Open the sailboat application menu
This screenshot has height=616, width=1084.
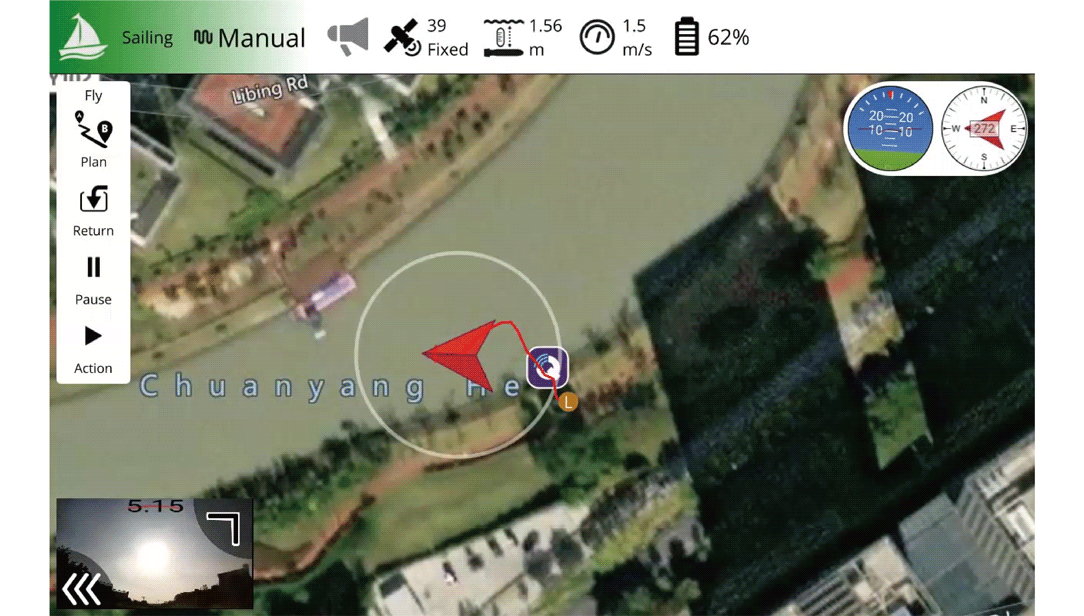coord(83,37)
